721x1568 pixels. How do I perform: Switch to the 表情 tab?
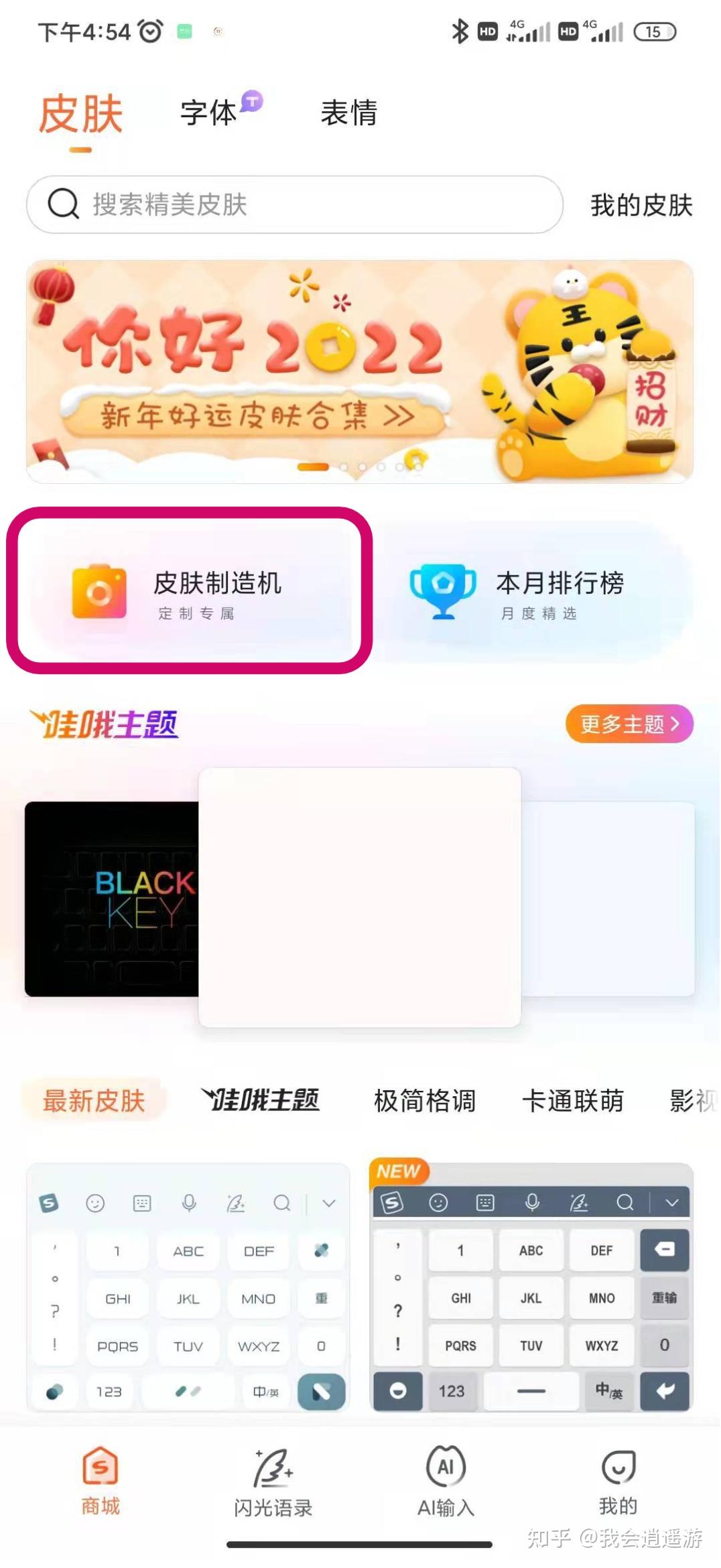pyautogui.click(x=348, y=113)
